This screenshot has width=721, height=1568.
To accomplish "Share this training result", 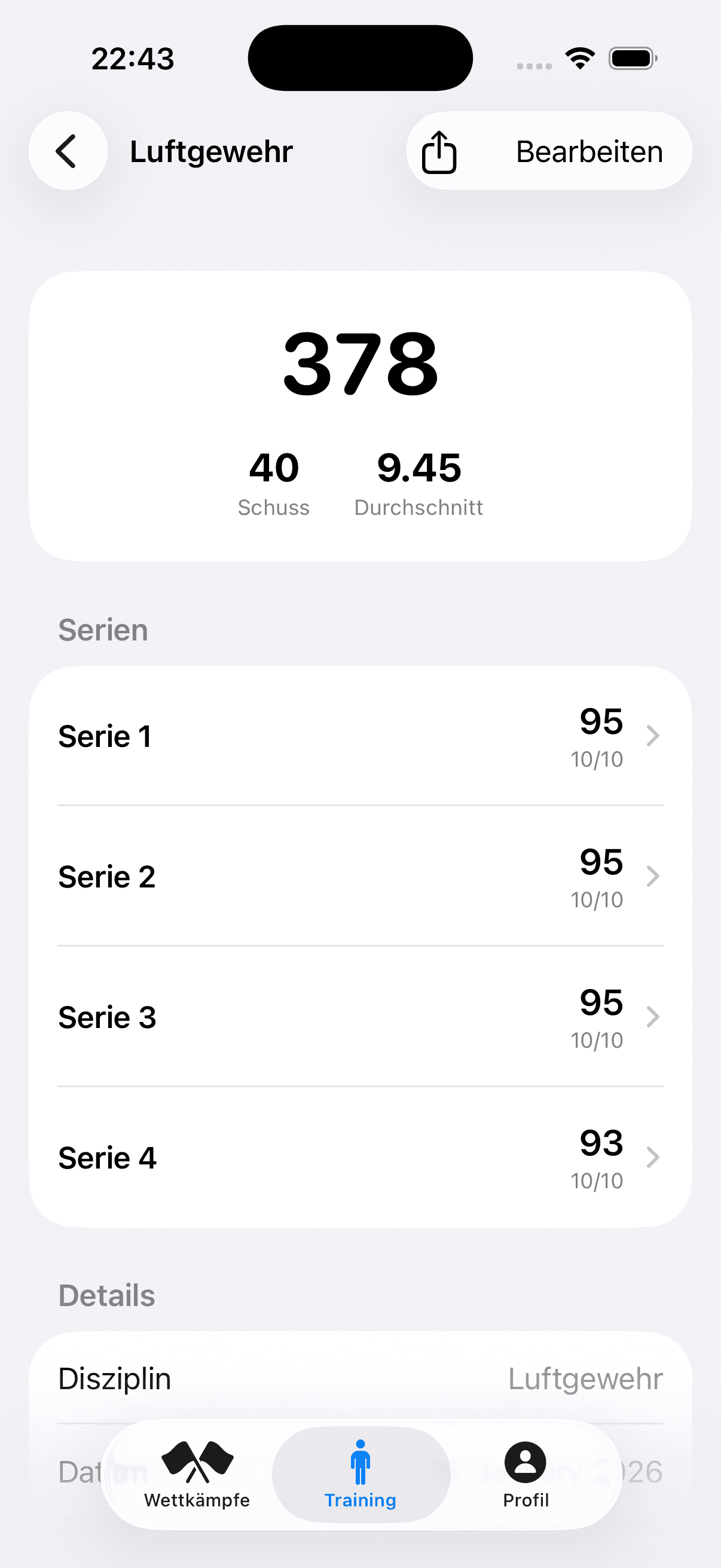I will tap(439, 152).
